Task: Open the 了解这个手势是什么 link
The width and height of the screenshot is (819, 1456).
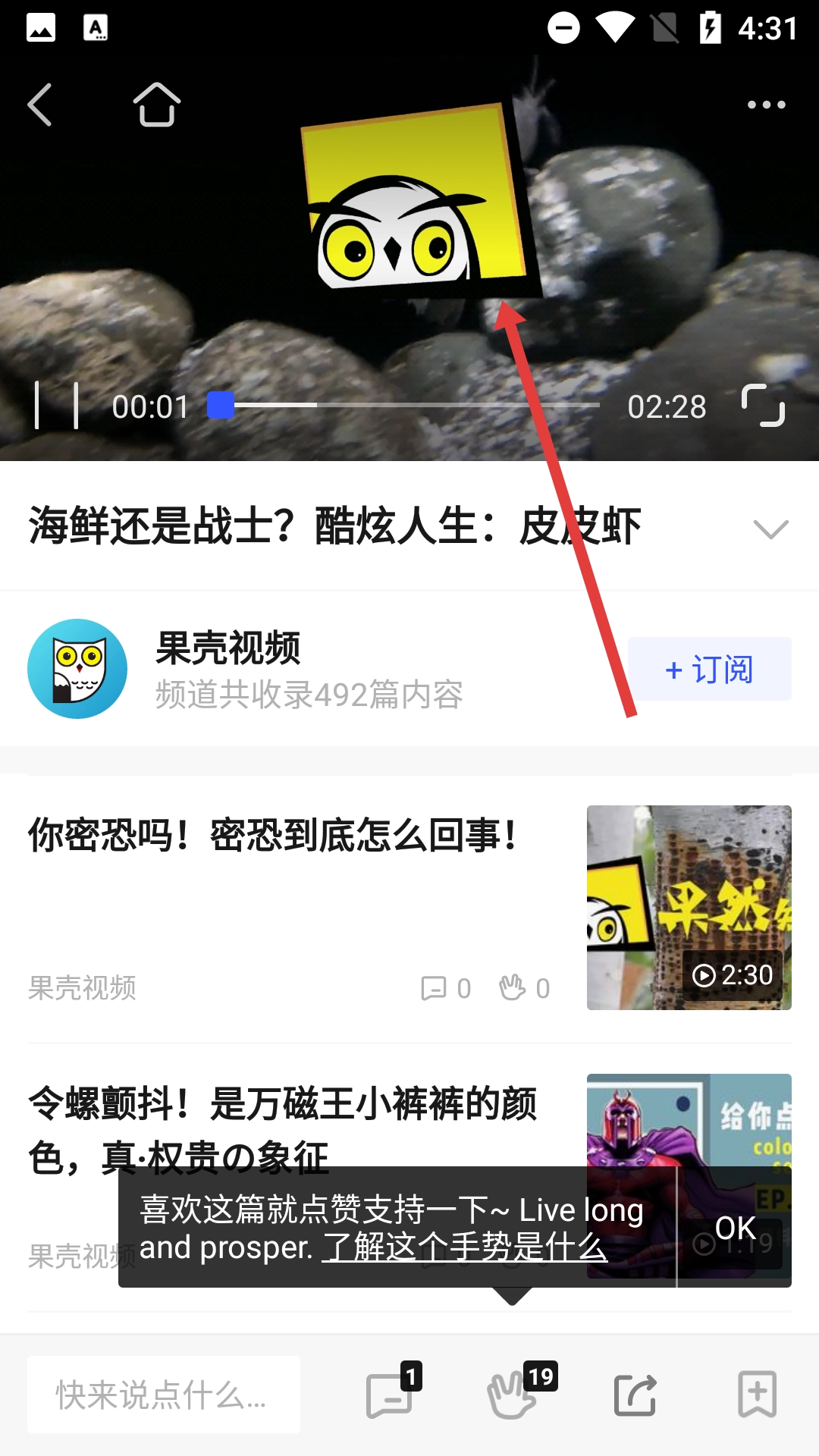Action: point(464,1247)
